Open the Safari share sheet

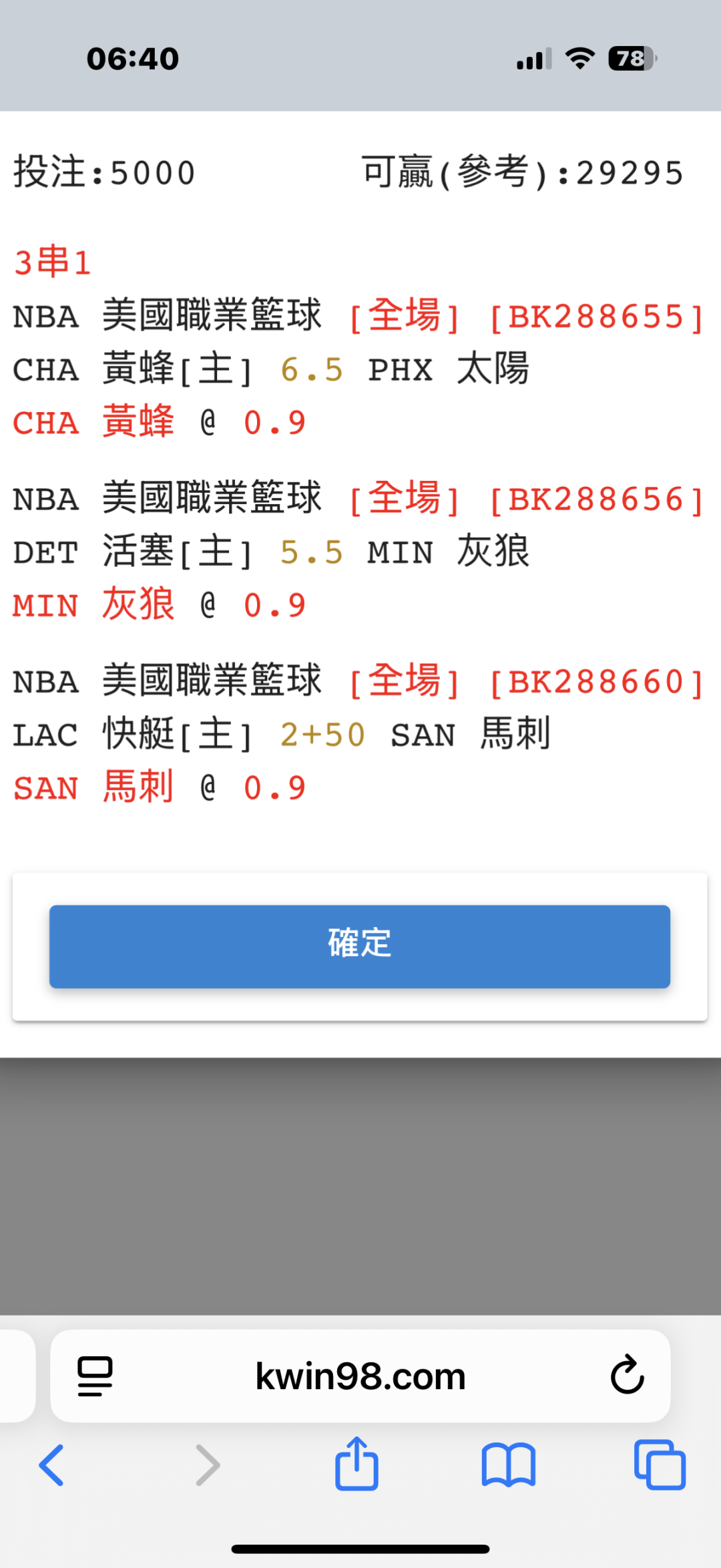pos(356,1464)
